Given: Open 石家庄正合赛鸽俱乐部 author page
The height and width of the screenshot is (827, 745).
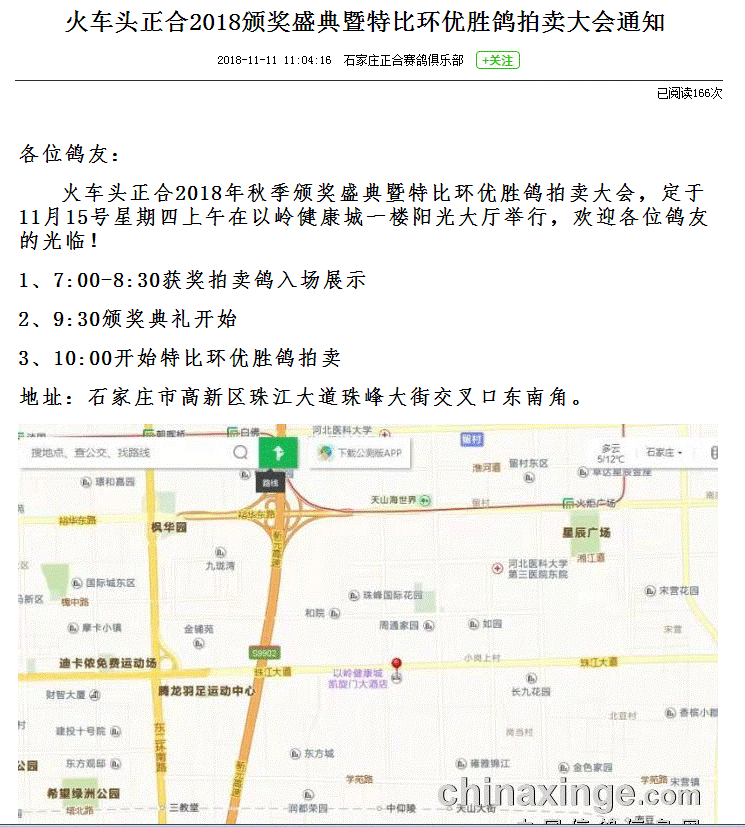Looking at the screenshot, I should pyautogui.click(x=403, y=60).
